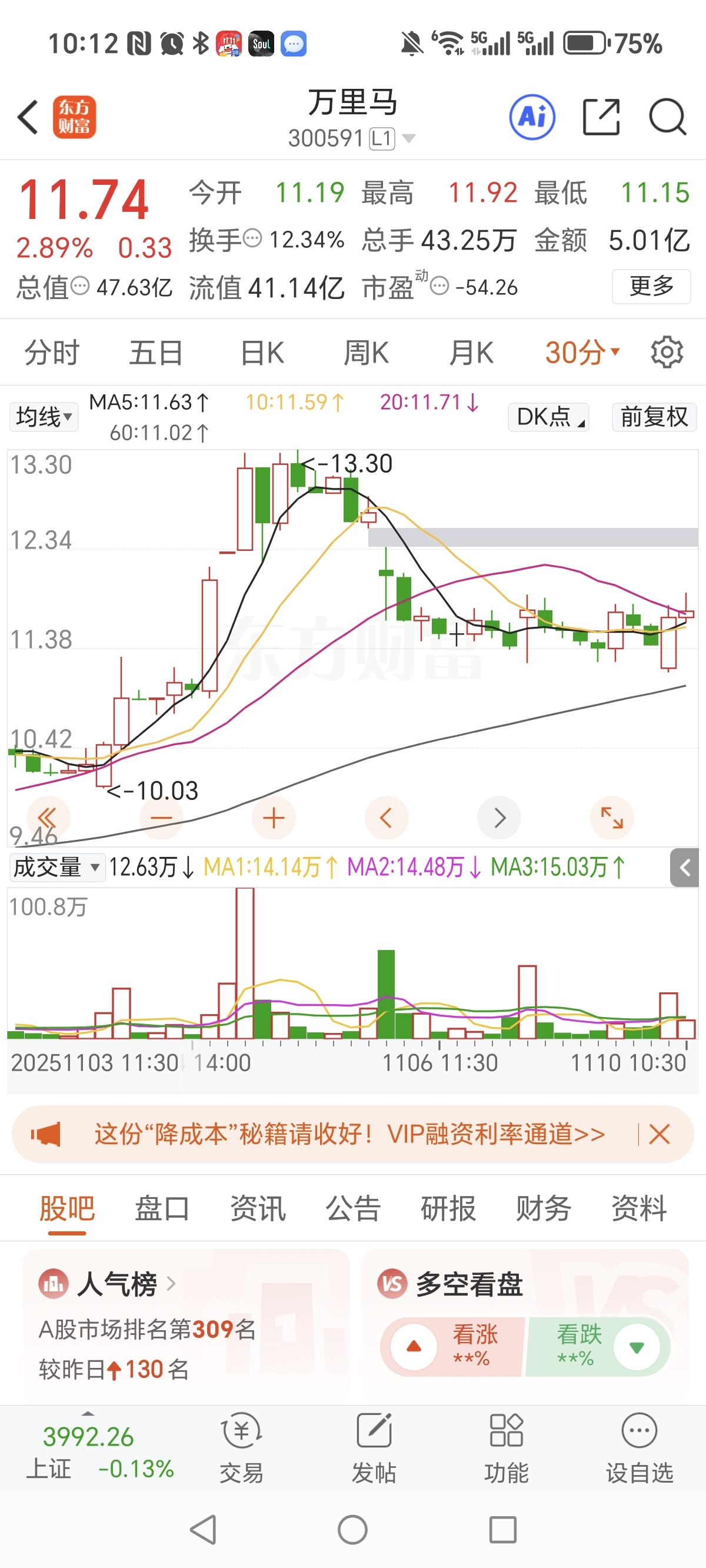Open 交易 in the bottom bar

242,1448
